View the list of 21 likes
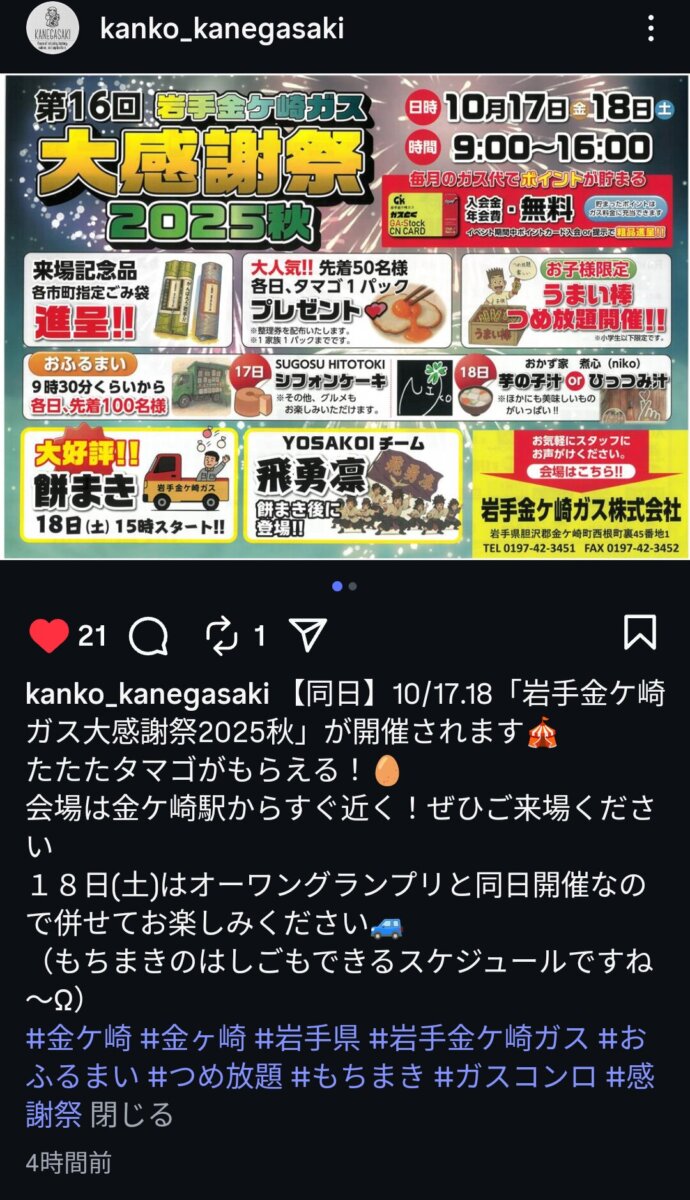The image size is (690, 1200). coord(92,635)
